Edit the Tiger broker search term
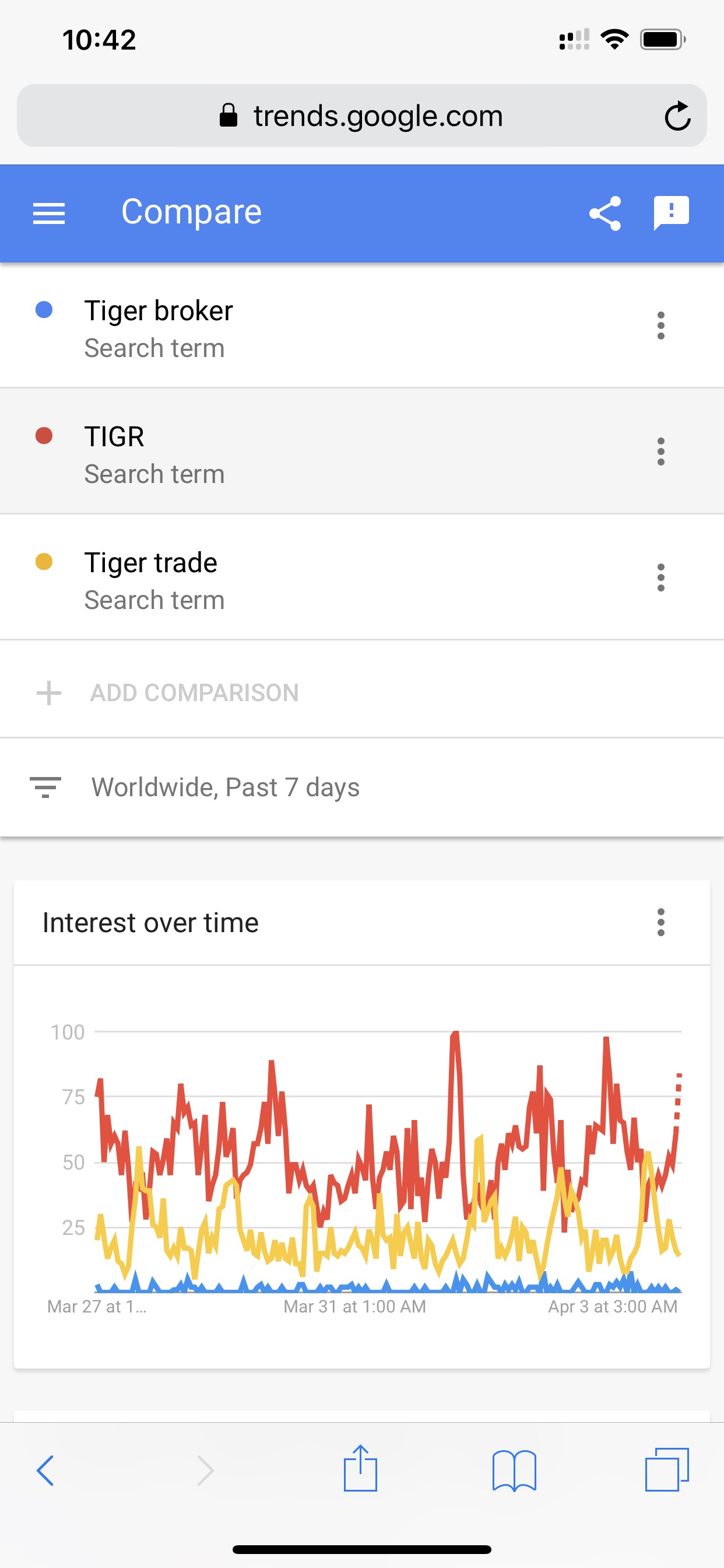Viewport: 724px width, 1568px height. [158, 311]
